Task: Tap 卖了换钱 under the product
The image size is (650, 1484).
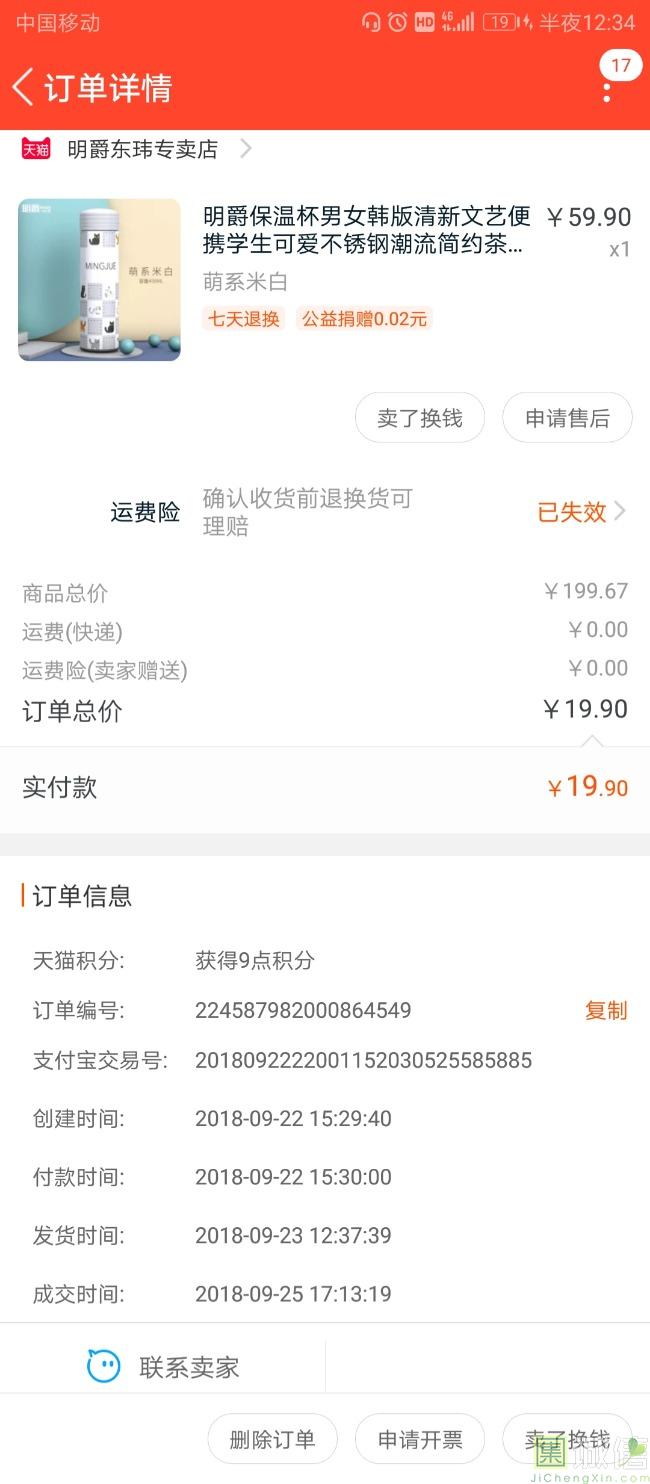Action: [420, 418]
